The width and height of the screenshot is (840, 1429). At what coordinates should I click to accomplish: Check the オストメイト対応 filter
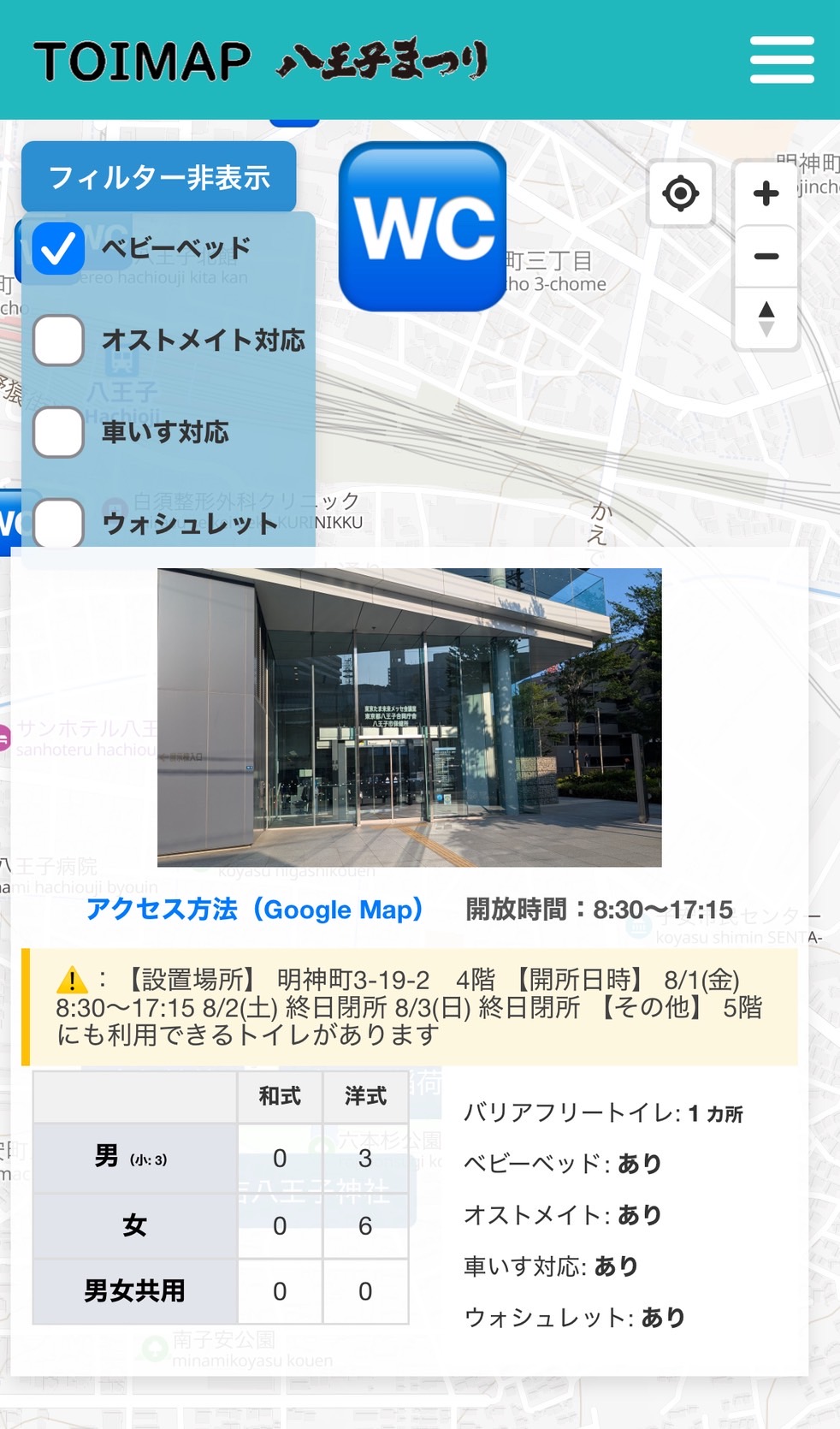58,341
